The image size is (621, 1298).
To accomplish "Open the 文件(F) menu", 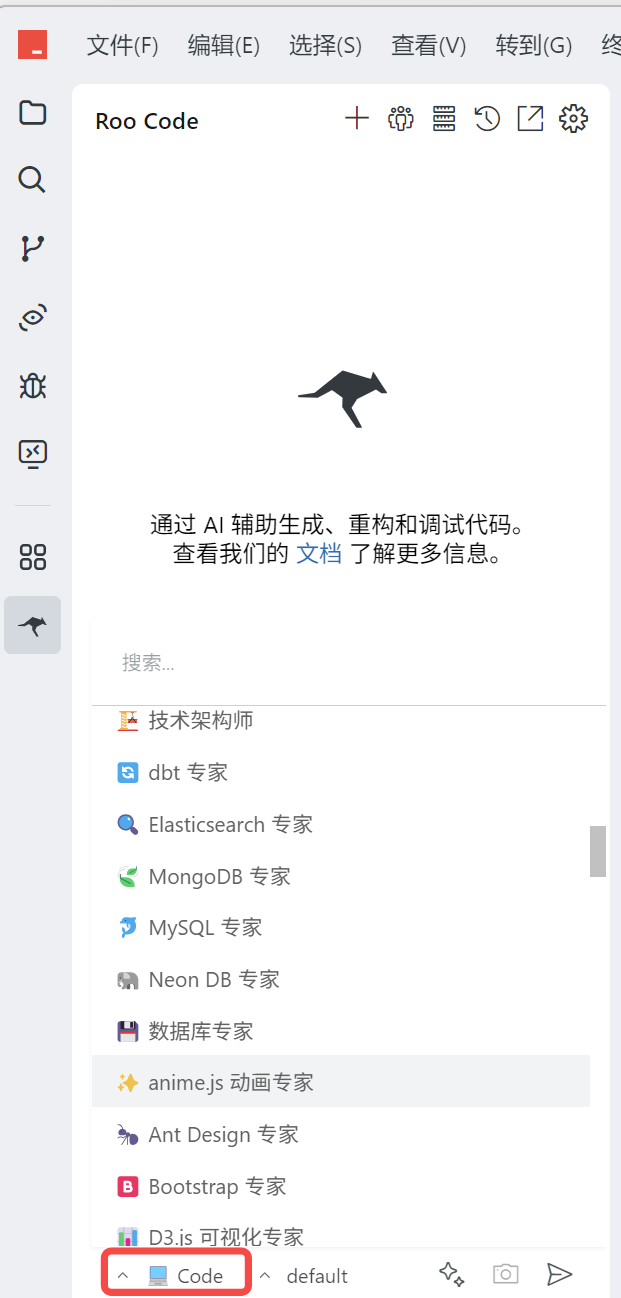I will pyautogui.click(x=122, y=45).
